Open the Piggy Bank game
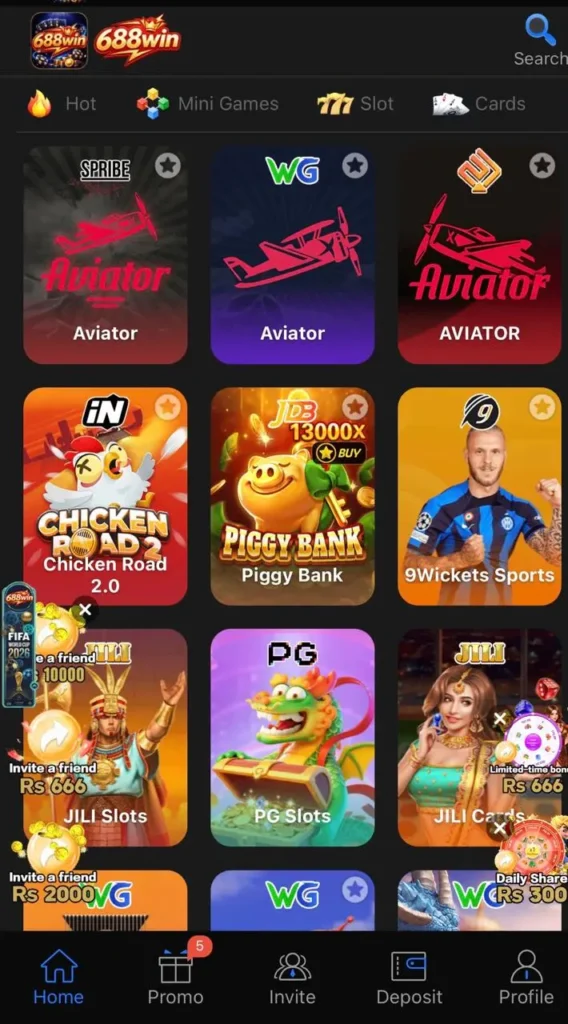The image size is (568, 1024). [292, 496]
